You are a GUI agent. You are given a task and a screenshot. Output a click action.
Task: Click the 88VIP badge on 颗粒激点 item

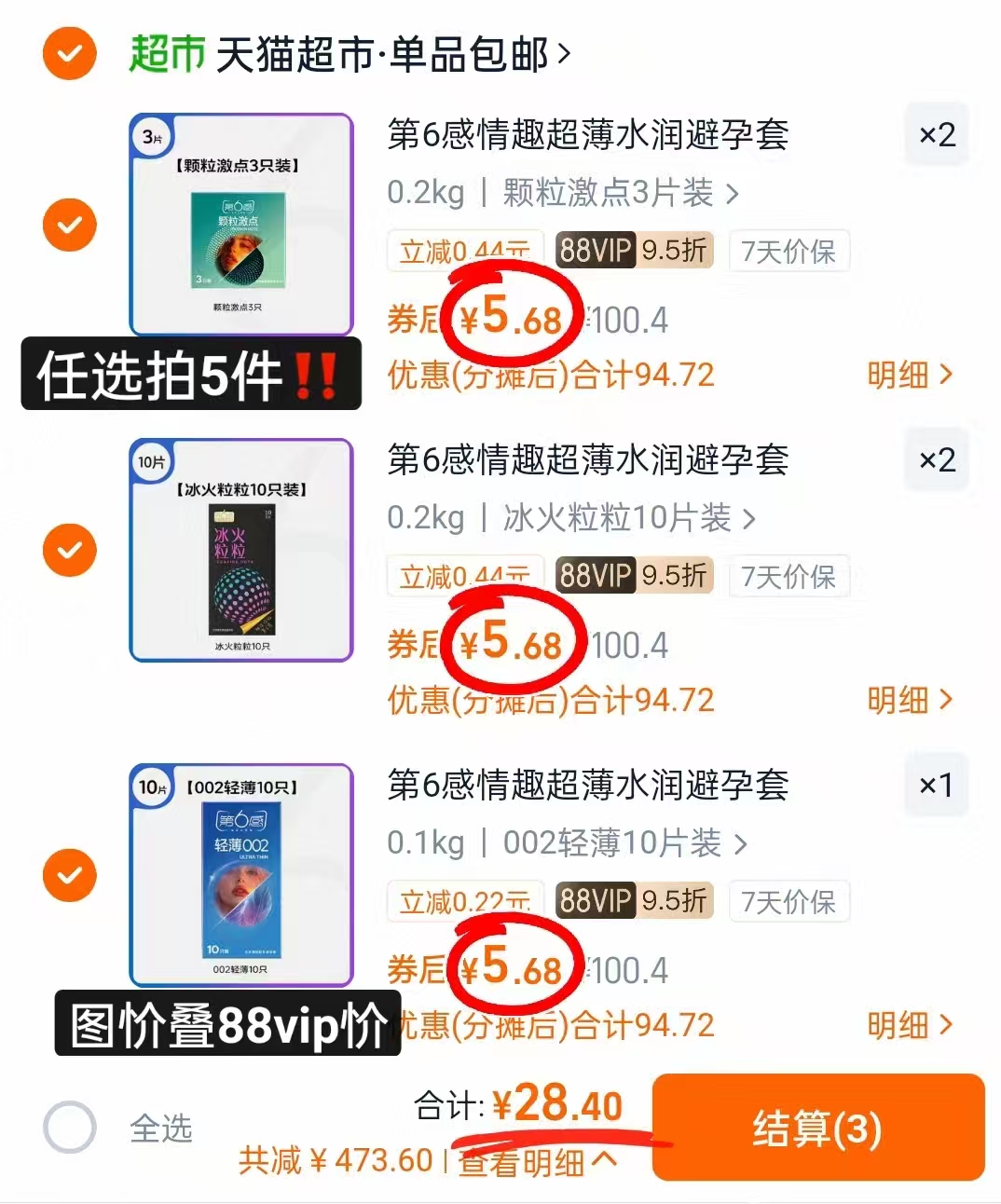(594, 250)
